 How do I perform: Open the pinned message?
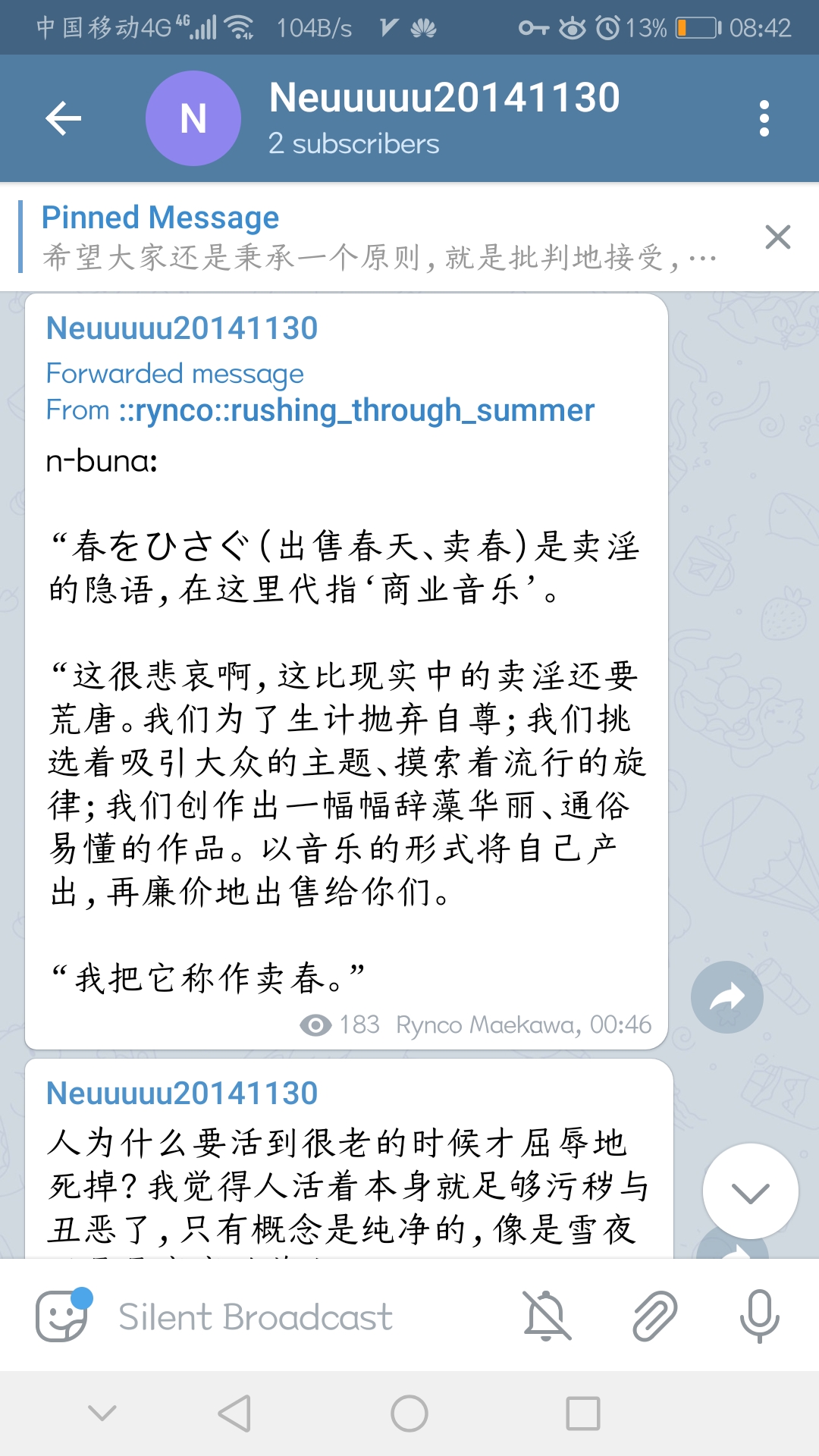click(x=379, y=237)
